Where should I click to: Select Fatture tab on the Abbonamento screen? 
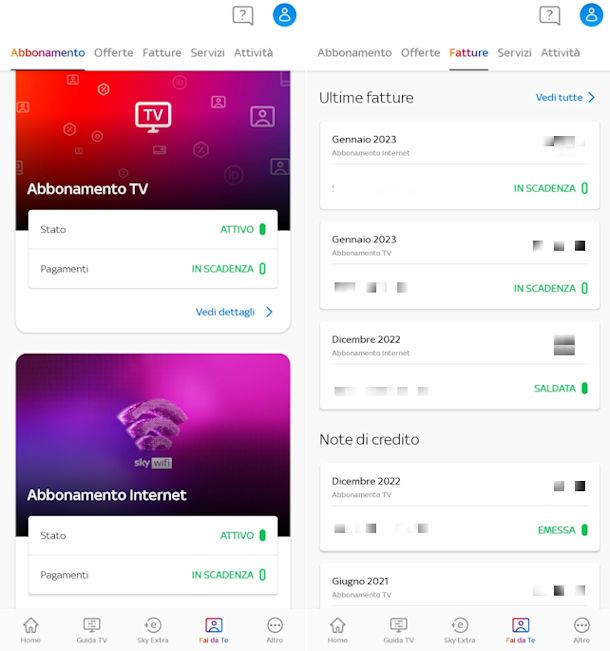click(x=162, y=53)
